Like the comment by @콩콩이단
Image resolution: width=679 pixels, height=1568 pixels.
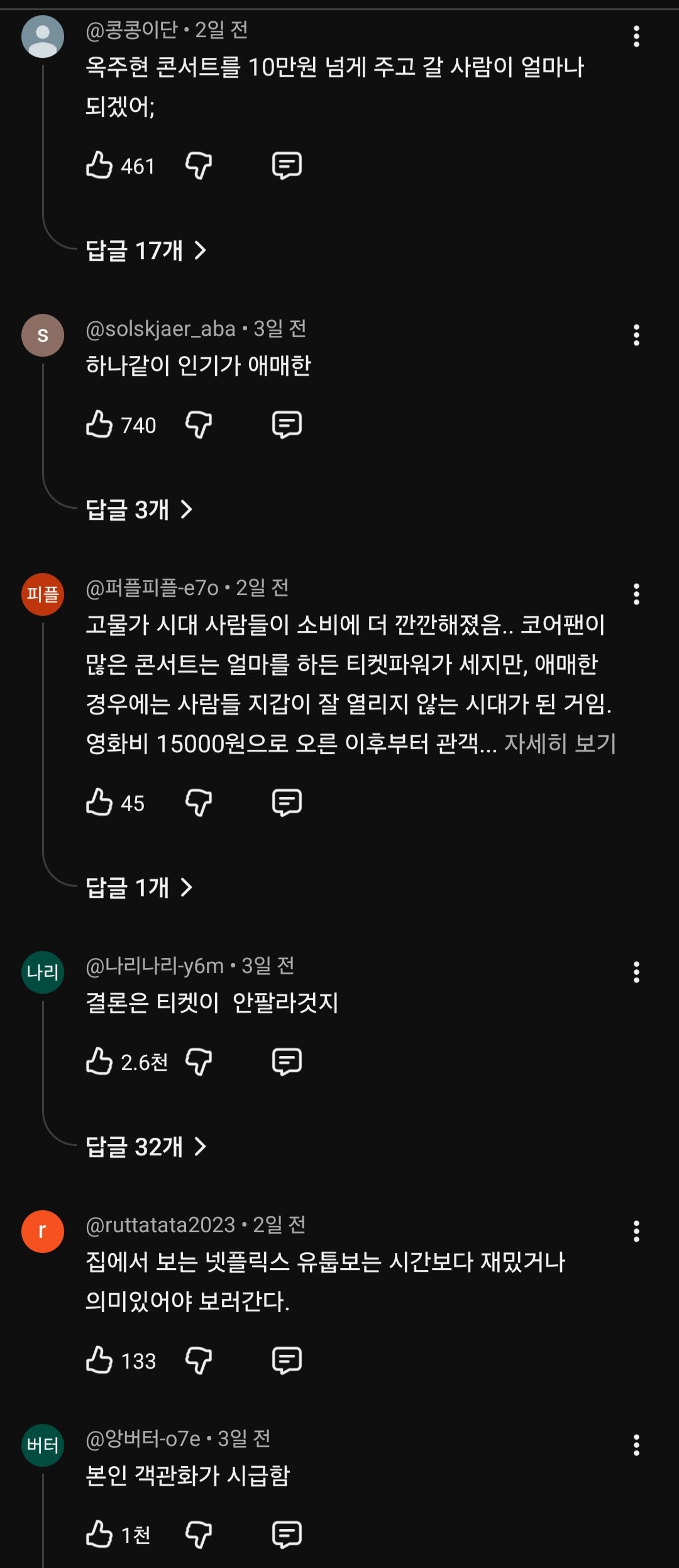point(99,165)
